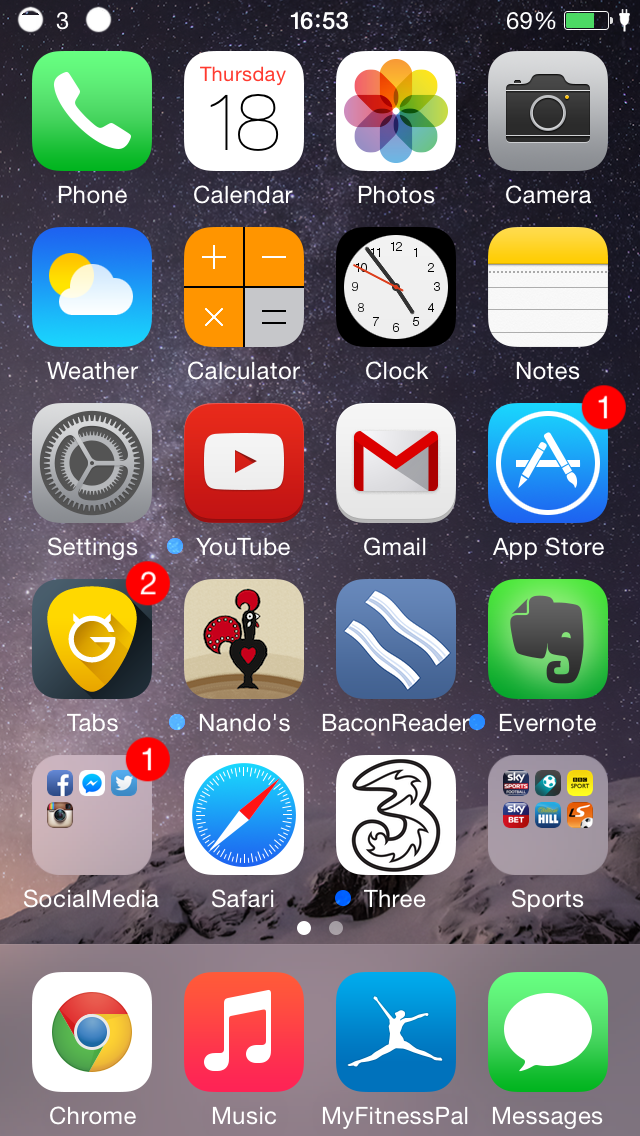Open the Photos app
The height and width of the screenshot is (1136, 640).
coord(396,111)
